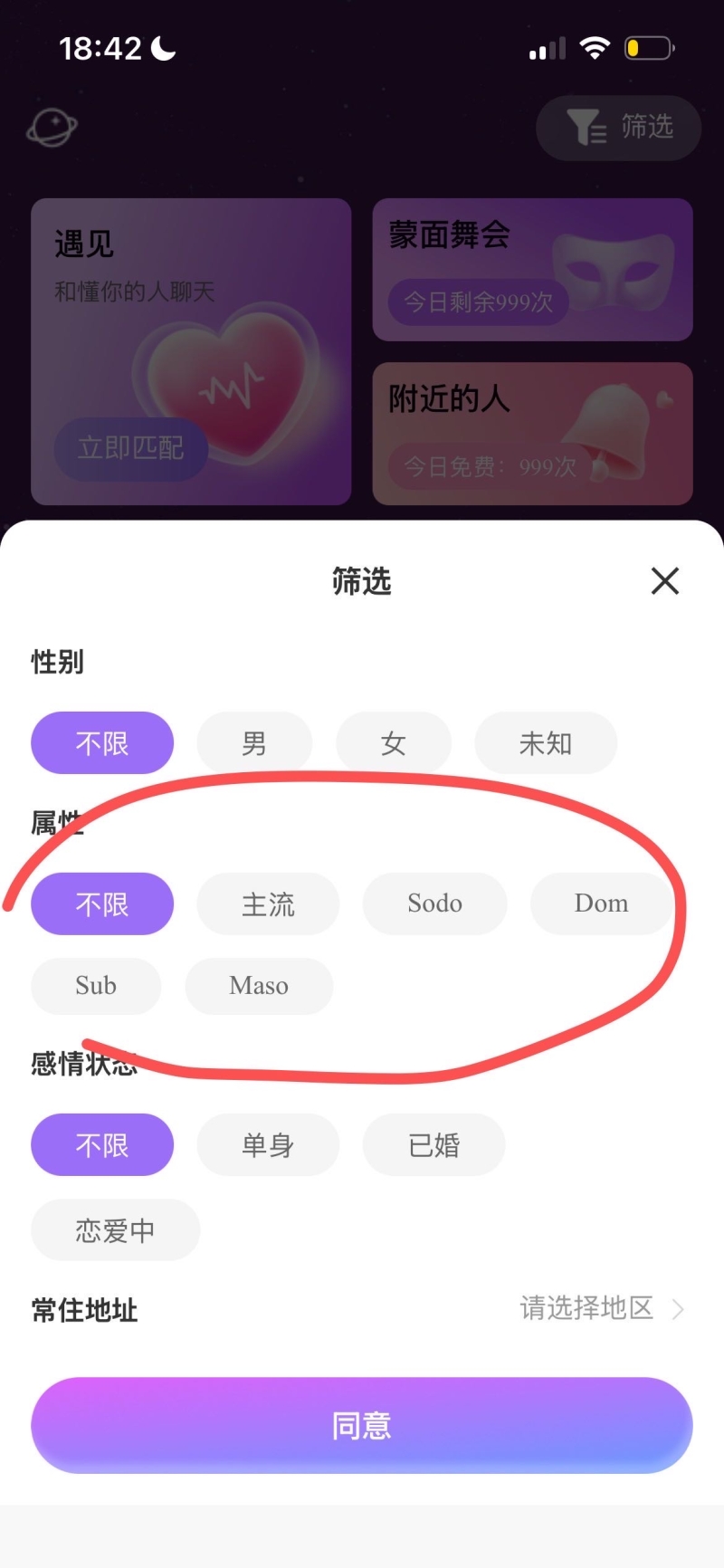Screen dimensions: 724x1568
Task: Choose 女 as gender filter
Action: click(x=393, y=743)
